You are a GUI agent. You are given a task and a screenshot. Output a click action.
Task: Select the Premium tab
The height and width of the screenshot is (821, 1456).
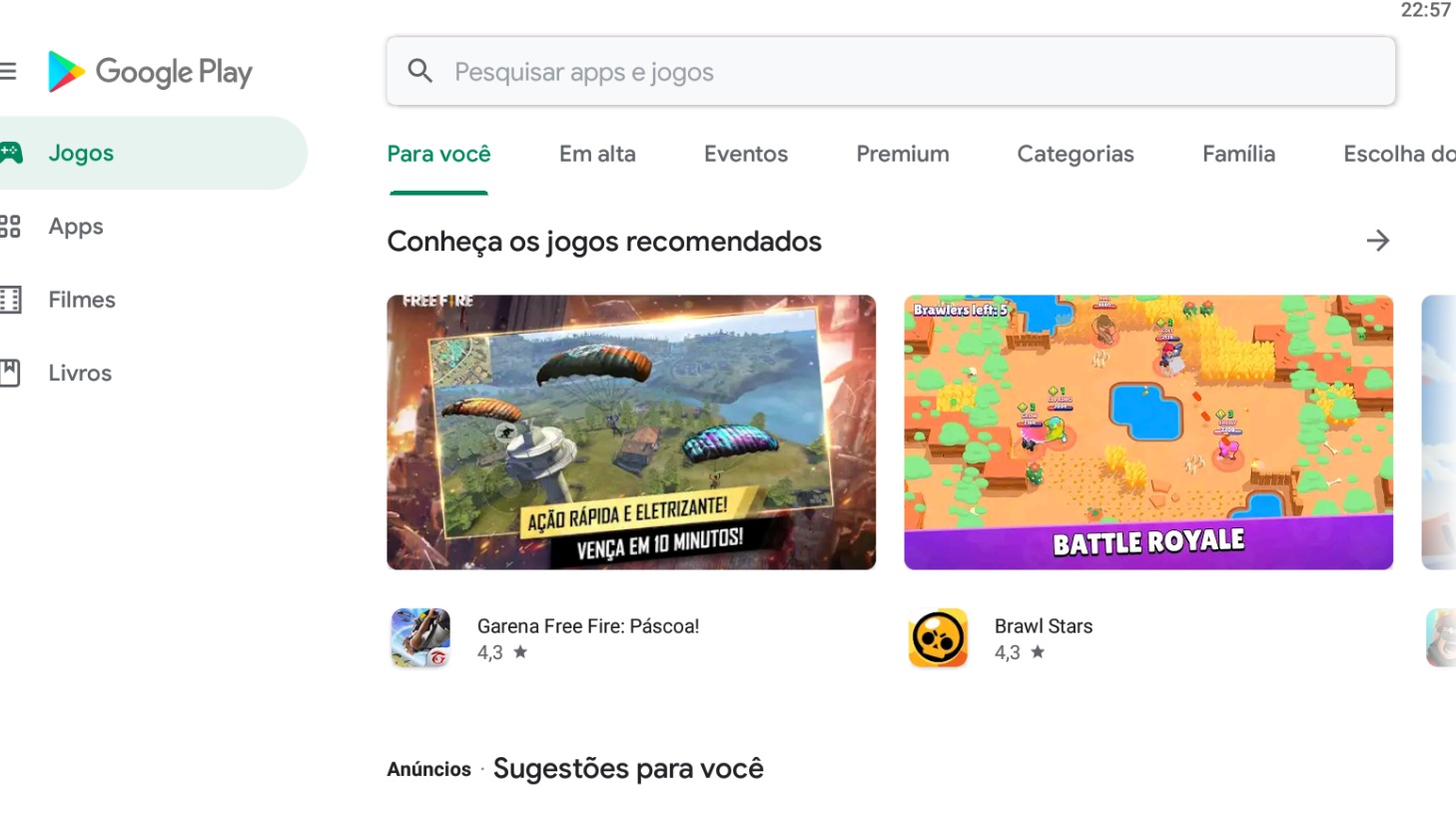coord(902,154)
